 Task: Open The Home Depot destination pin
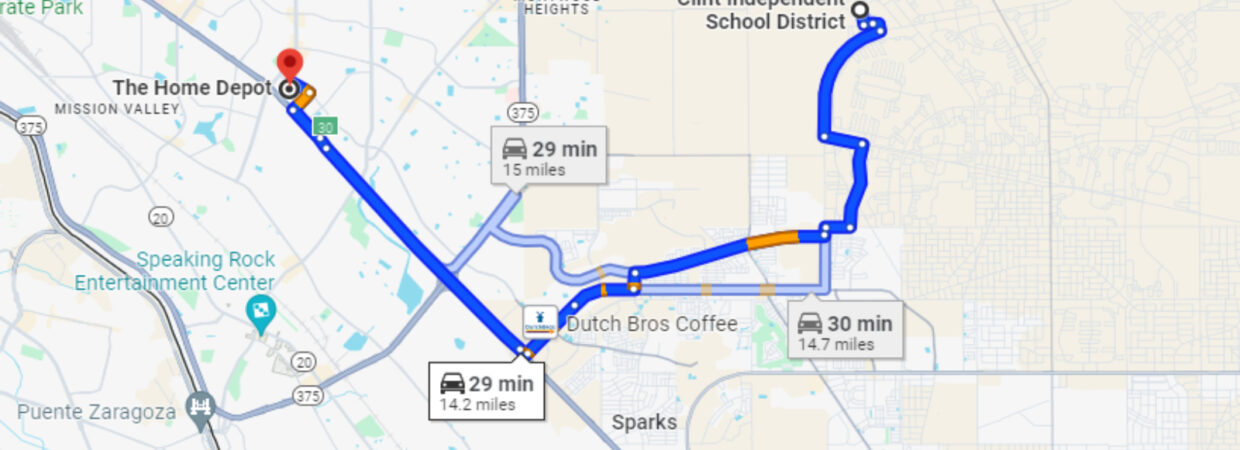click(289, 66)
